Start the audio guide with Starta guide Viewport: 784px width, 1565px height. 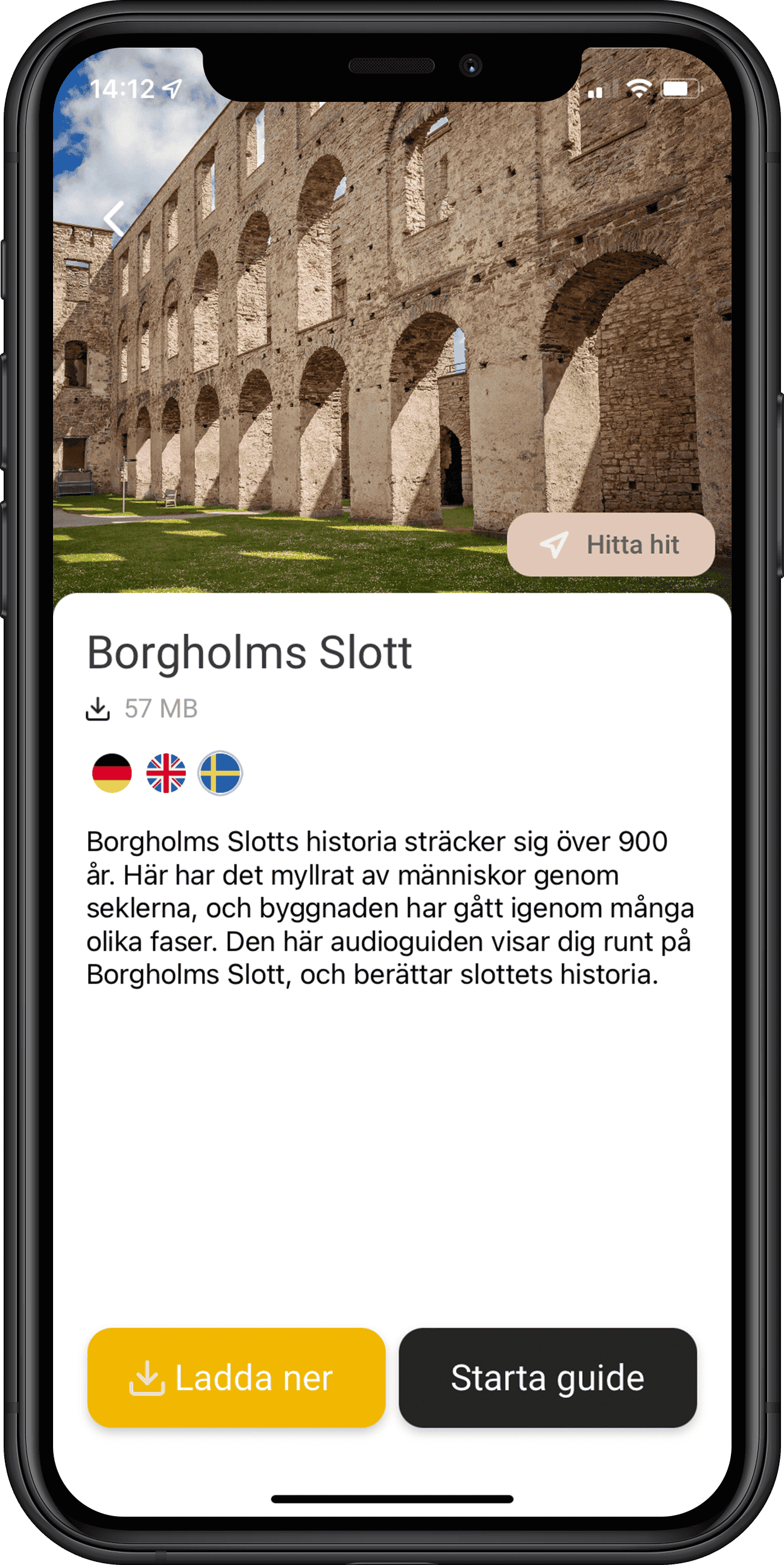click(547, 1377)
